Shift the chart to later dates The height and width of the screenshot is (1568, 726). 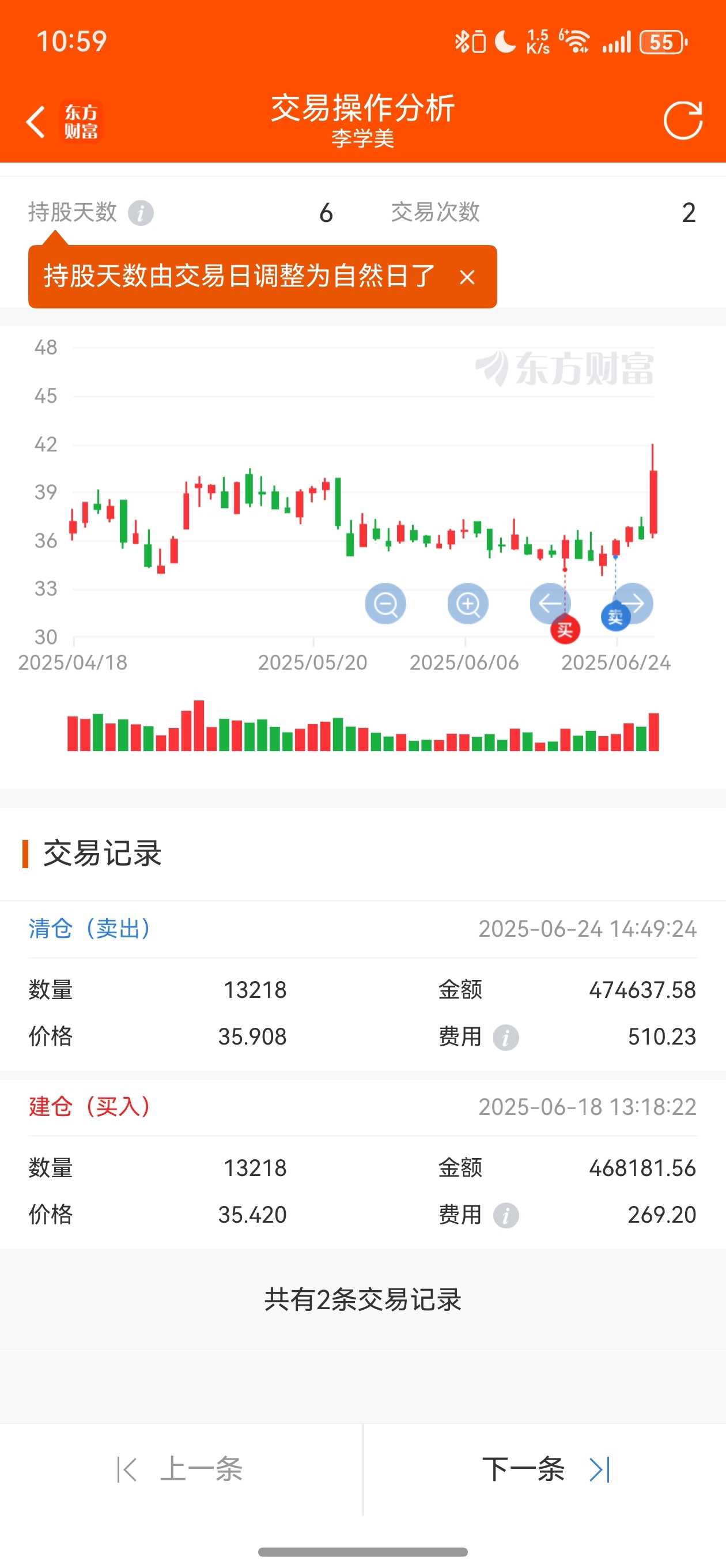coord(633,603)
